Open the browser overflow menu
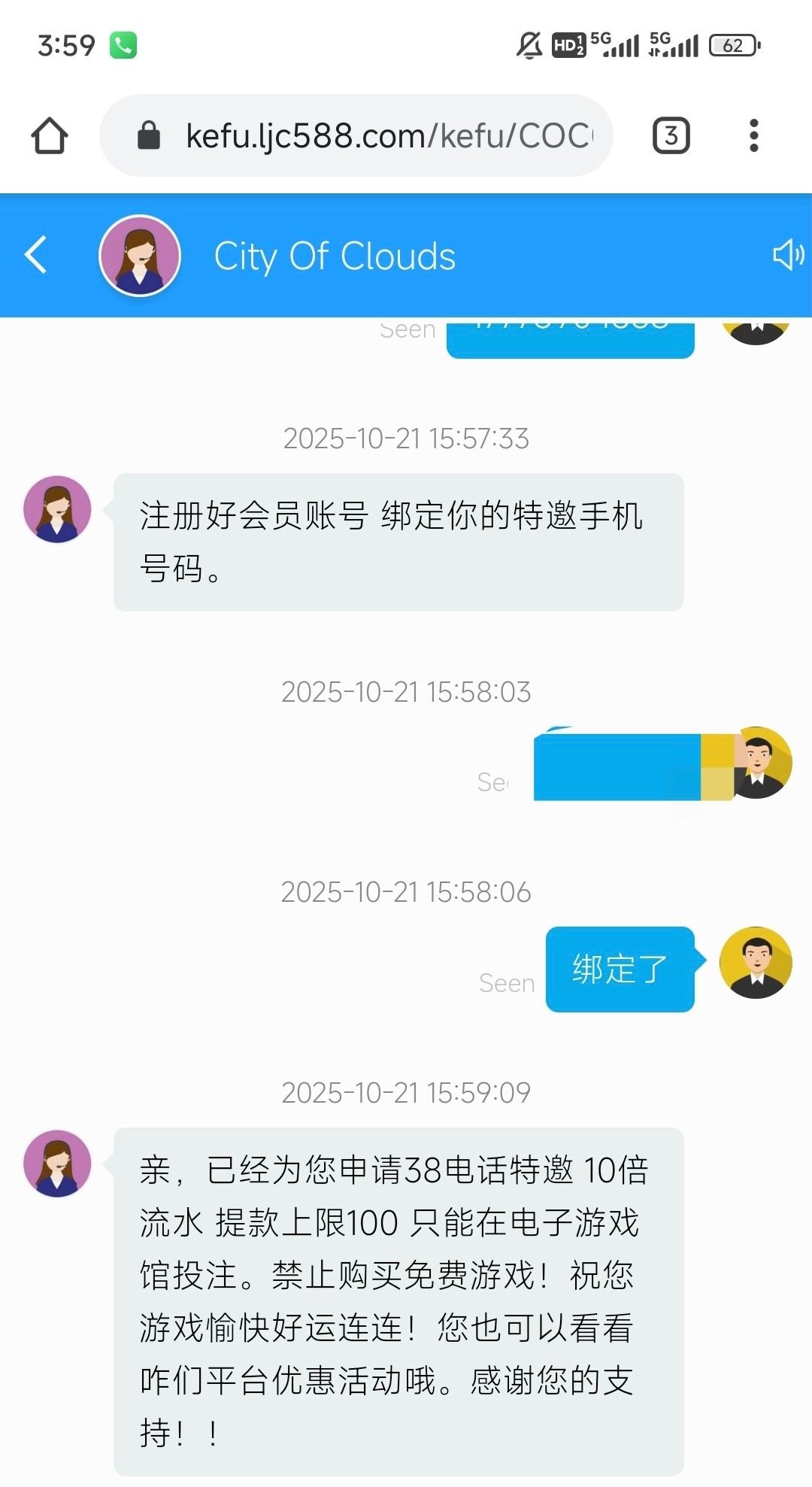812x1487 pixels. pyautogui.click(x=753, y=136)
